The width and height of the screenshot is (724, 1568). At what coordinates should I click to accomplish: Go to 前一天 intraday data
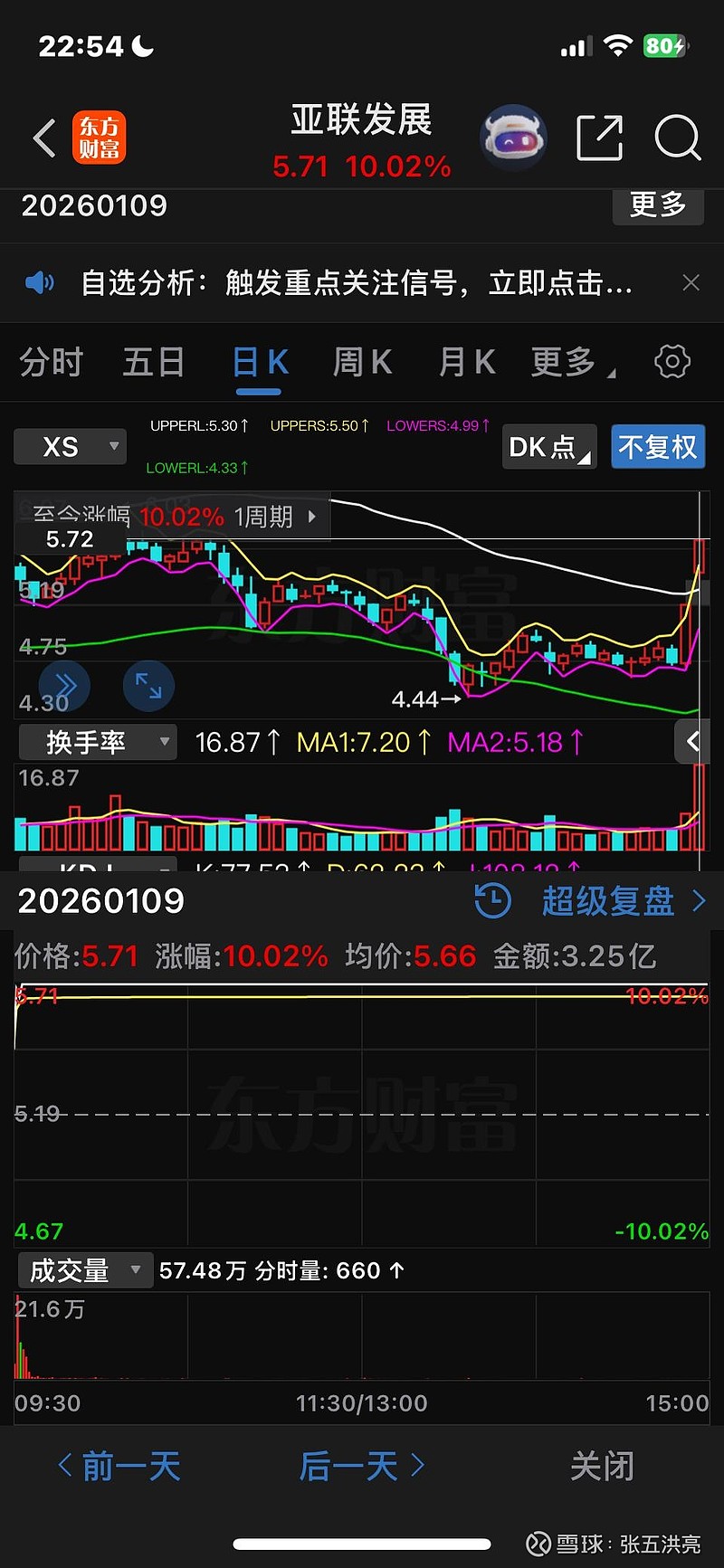119,1466
